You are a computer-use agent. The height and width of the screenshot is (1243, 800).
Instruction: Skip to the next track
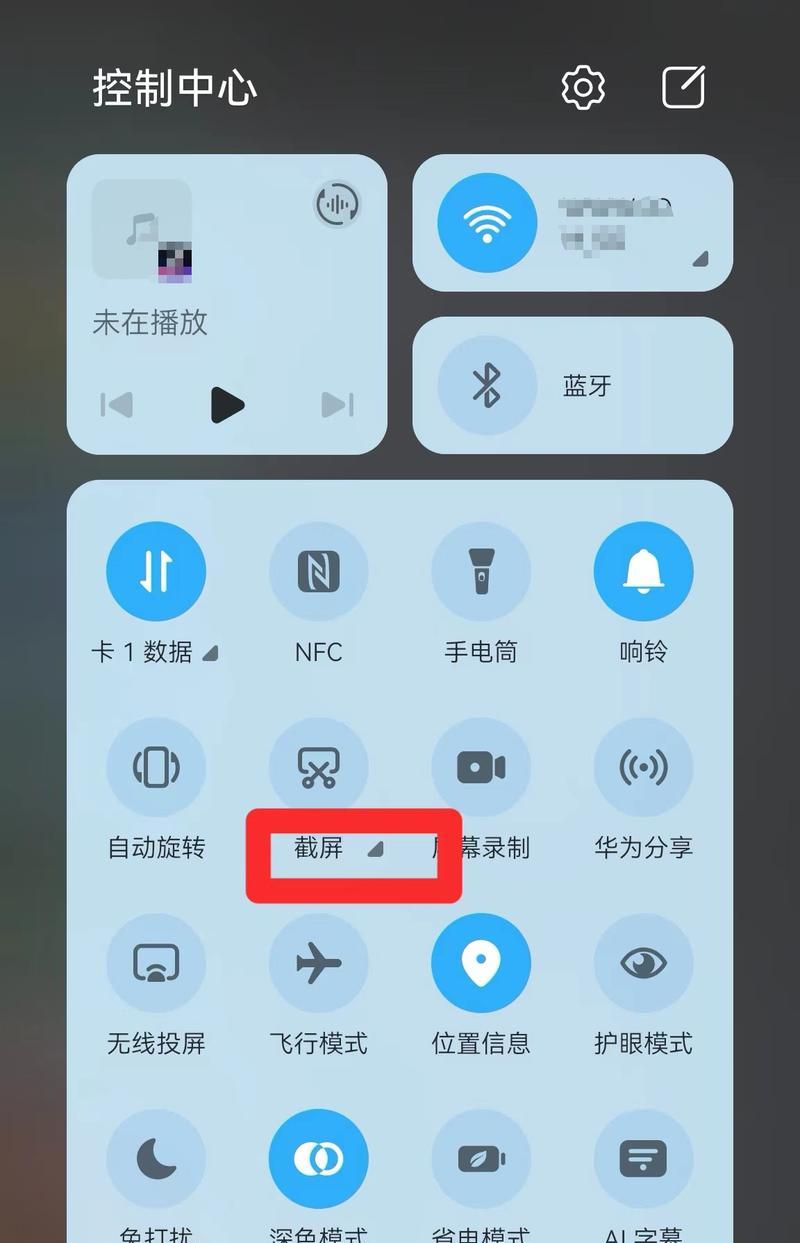(337, 405)
